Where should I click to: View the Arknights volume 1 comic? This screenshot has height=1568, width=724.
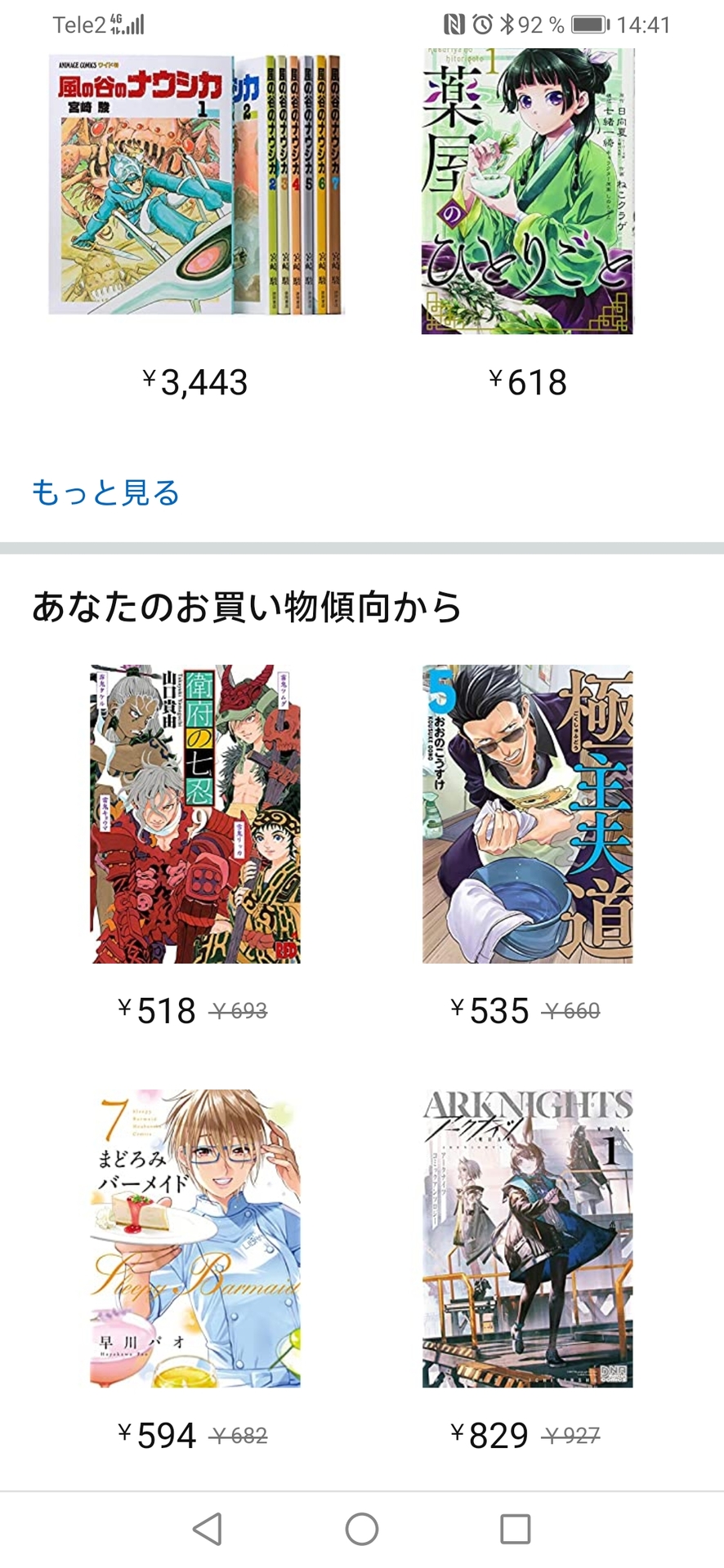pyautogui.click(x=527, y=1238)
